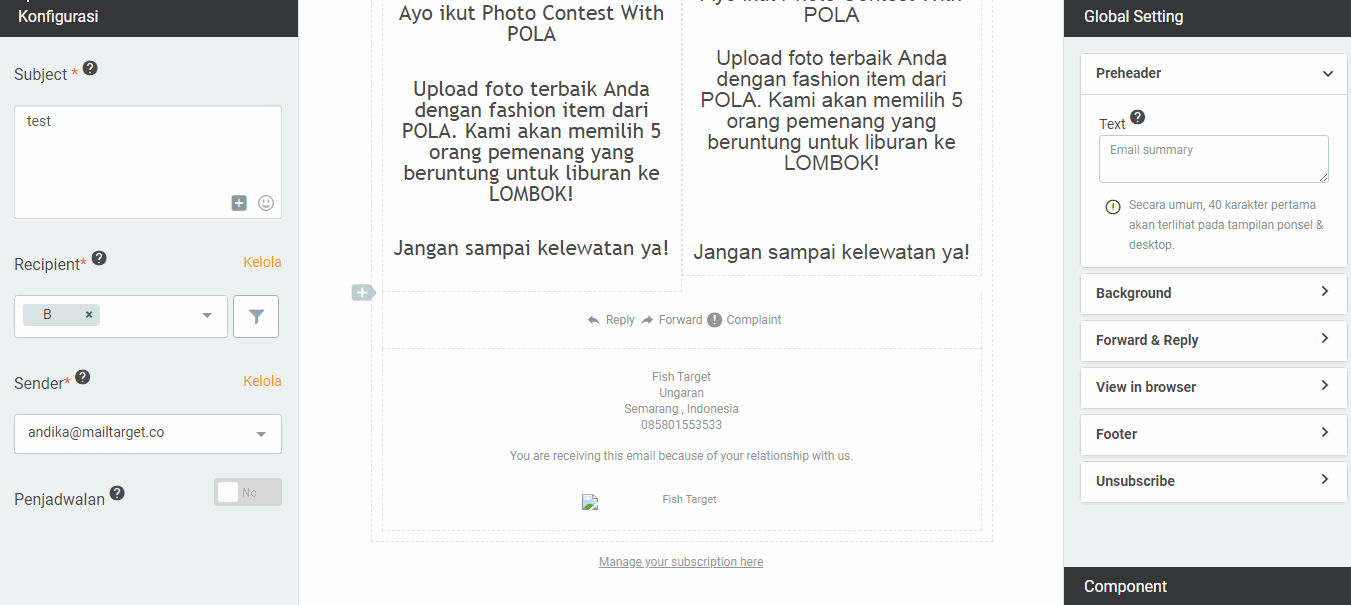Expand the Unsubscribe settings
Screen dimensions: 1351x605
pyautogui.click(x=1213, y=481)
